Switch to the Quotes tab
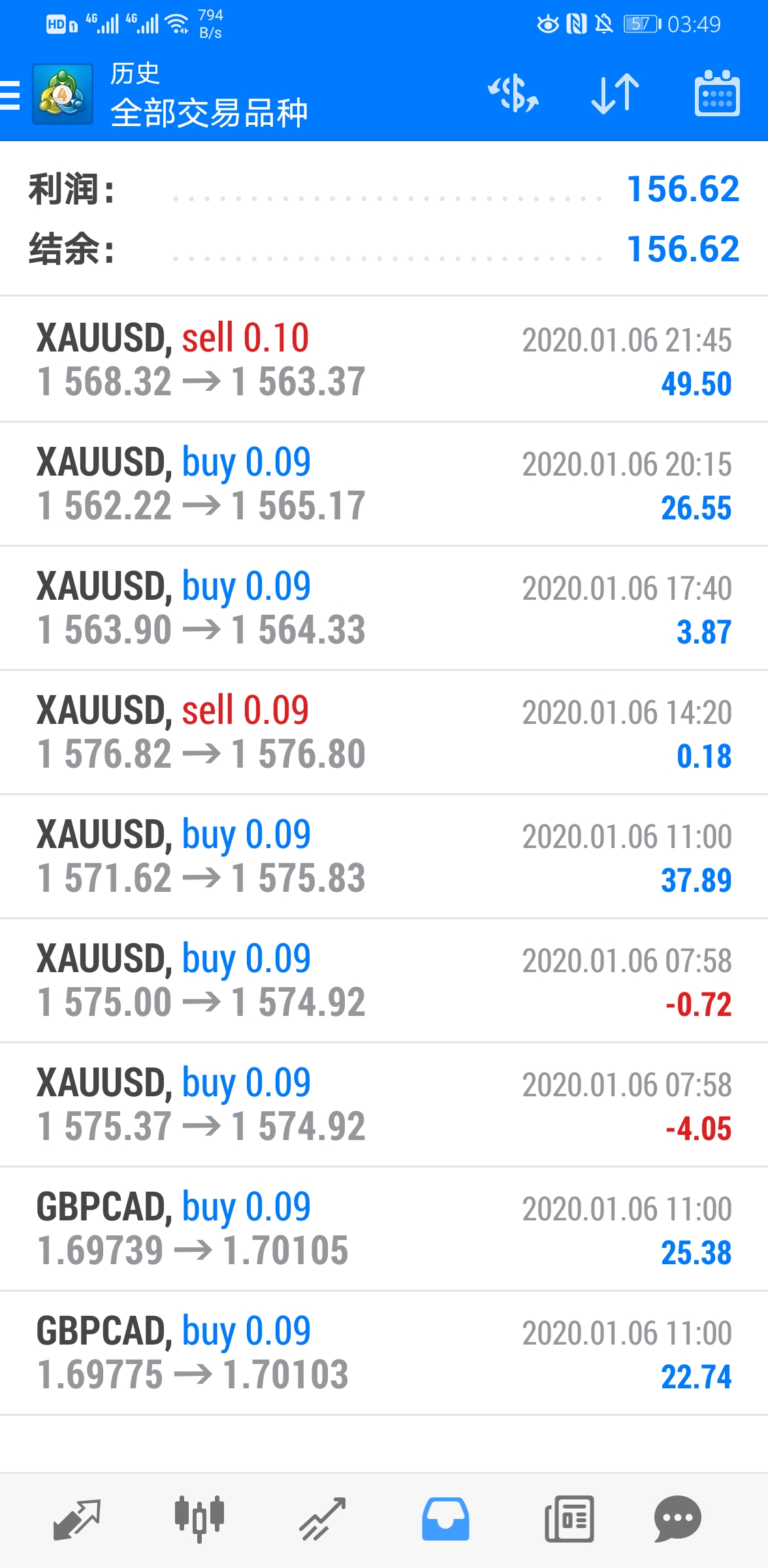This screenshot has height=1568, width=768. pos(77,1520)
